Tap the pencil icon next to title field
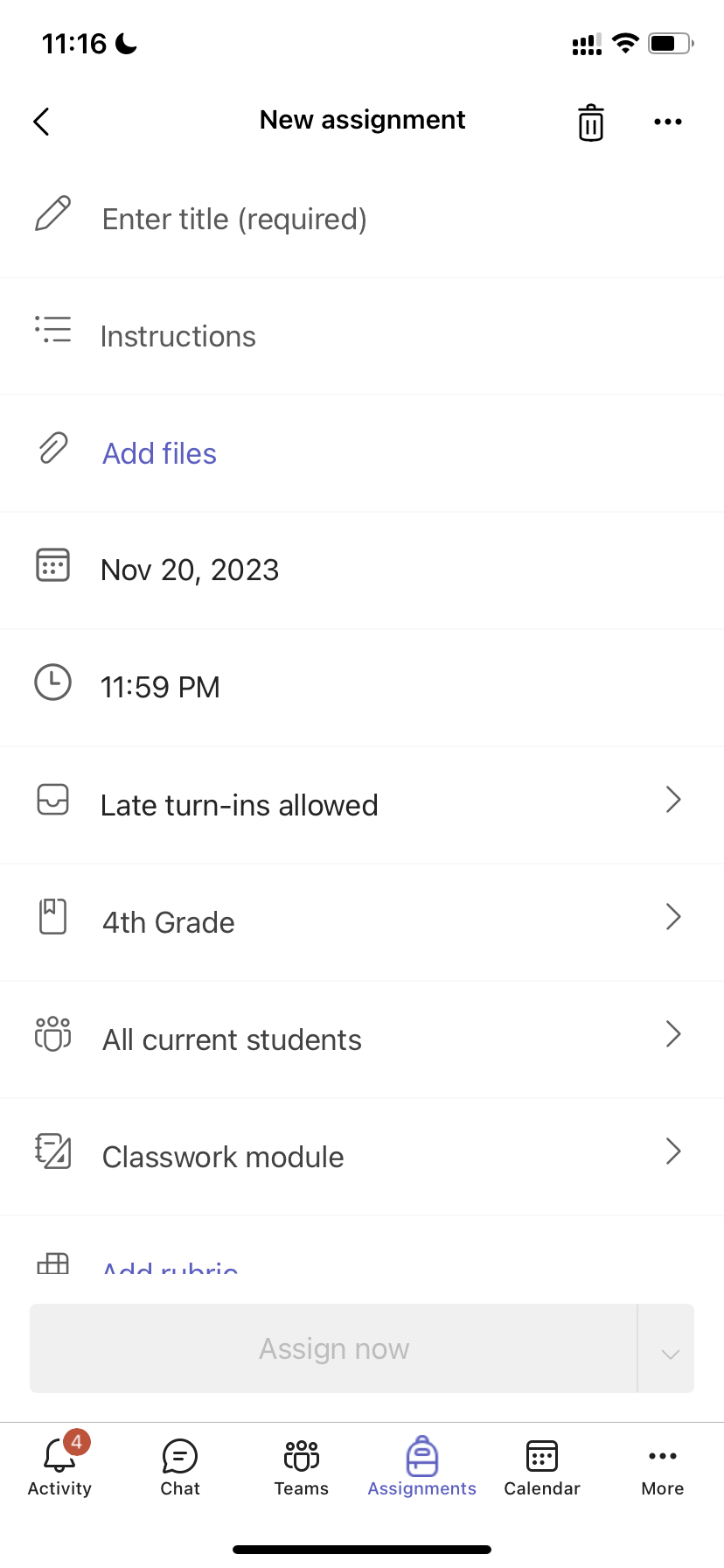Screen dimensions: 724x1568 [x=52, y=212]
